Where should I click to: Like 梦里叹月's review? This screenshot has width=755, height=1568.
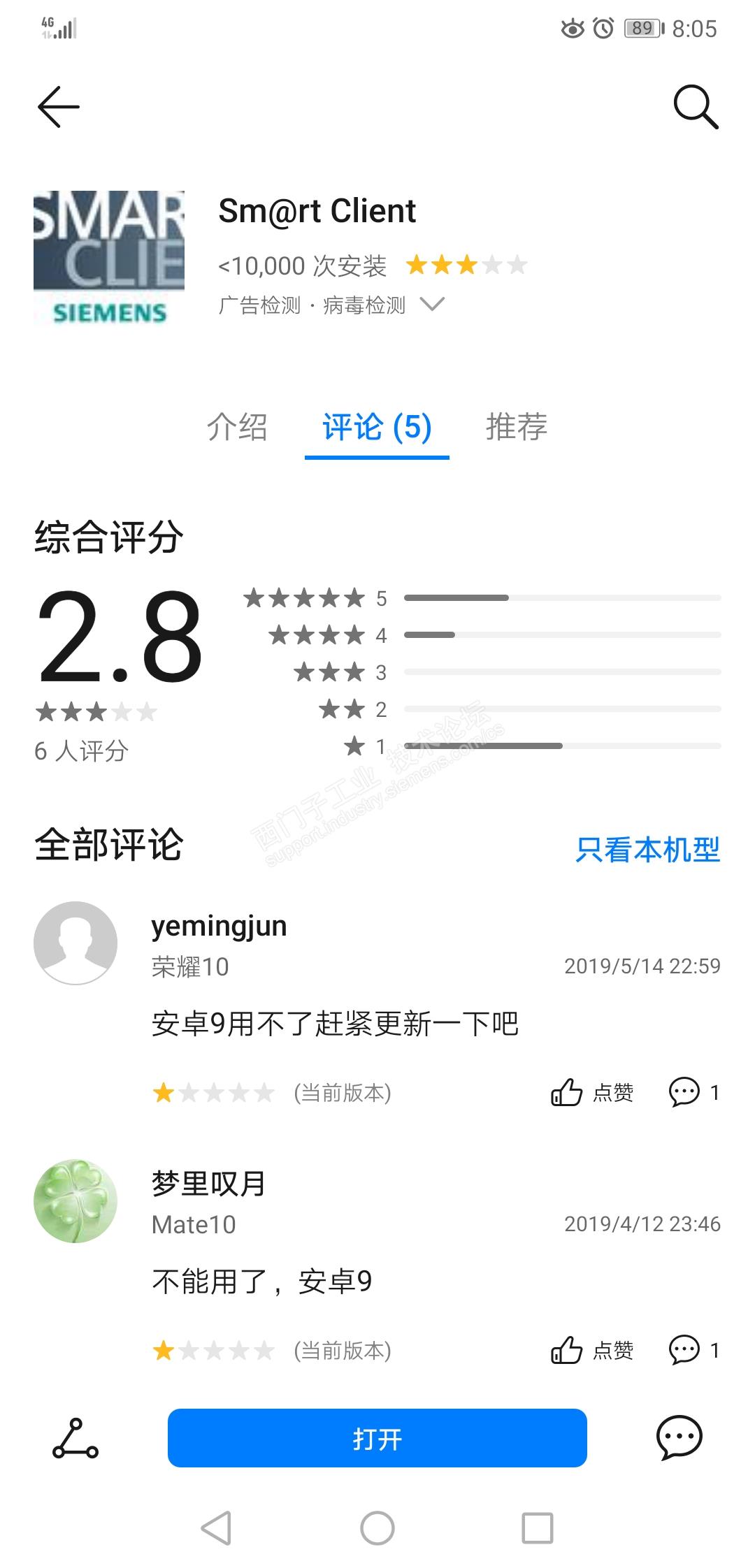tap(591, 1350)
